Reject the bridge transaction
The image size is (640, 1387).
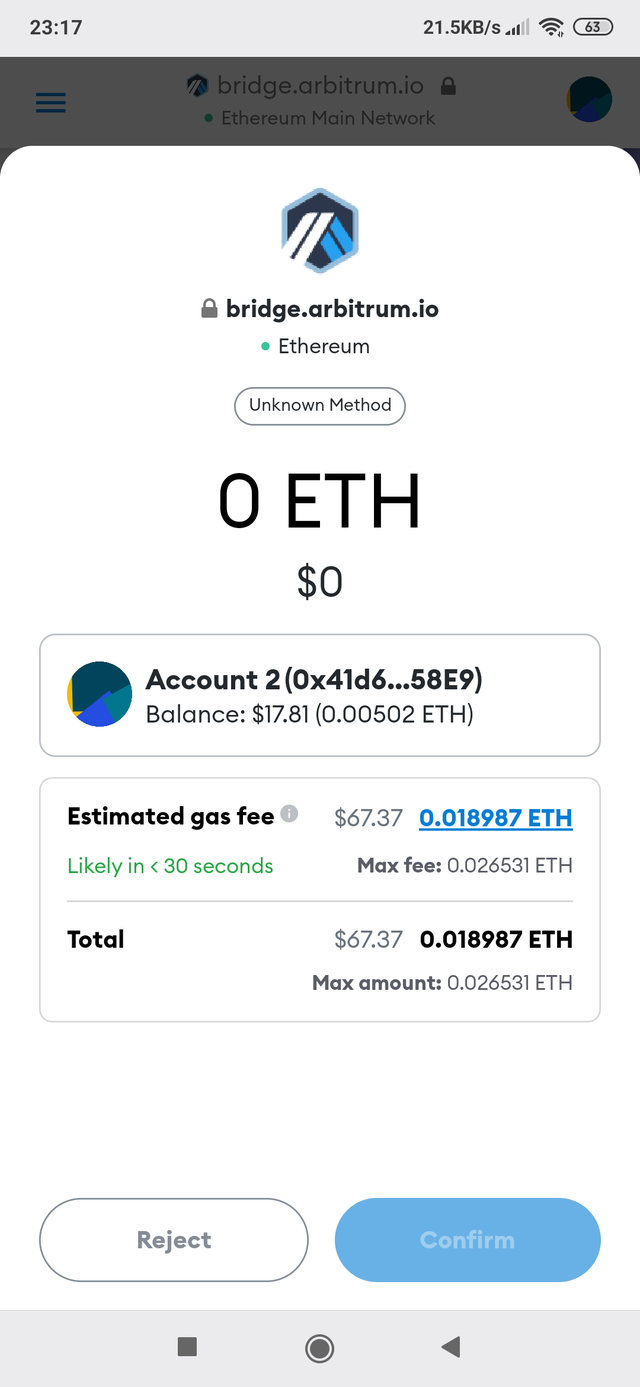click(173, 1240)
